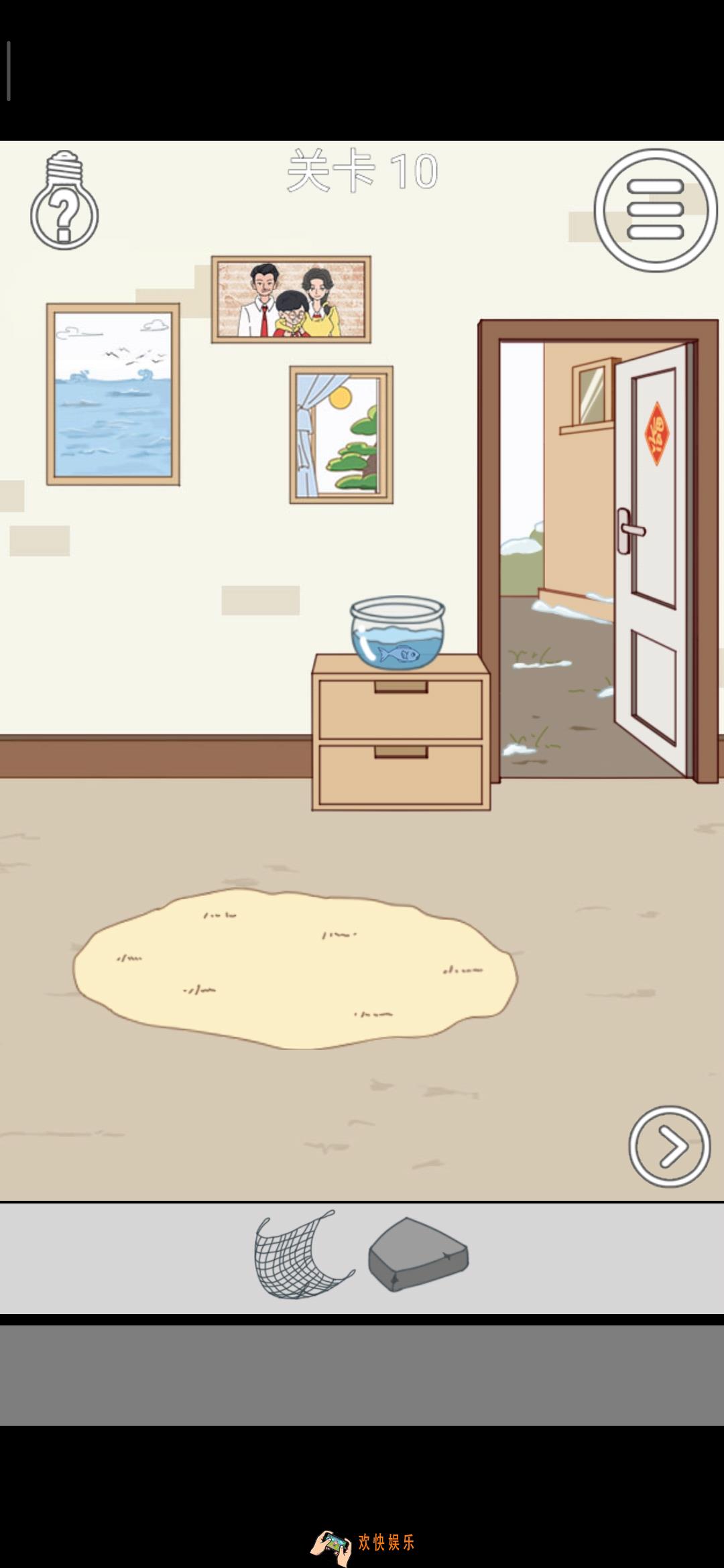724x1568 pixels.
Task: Select the gray stone in inventory
Action: click(418, 1254)
